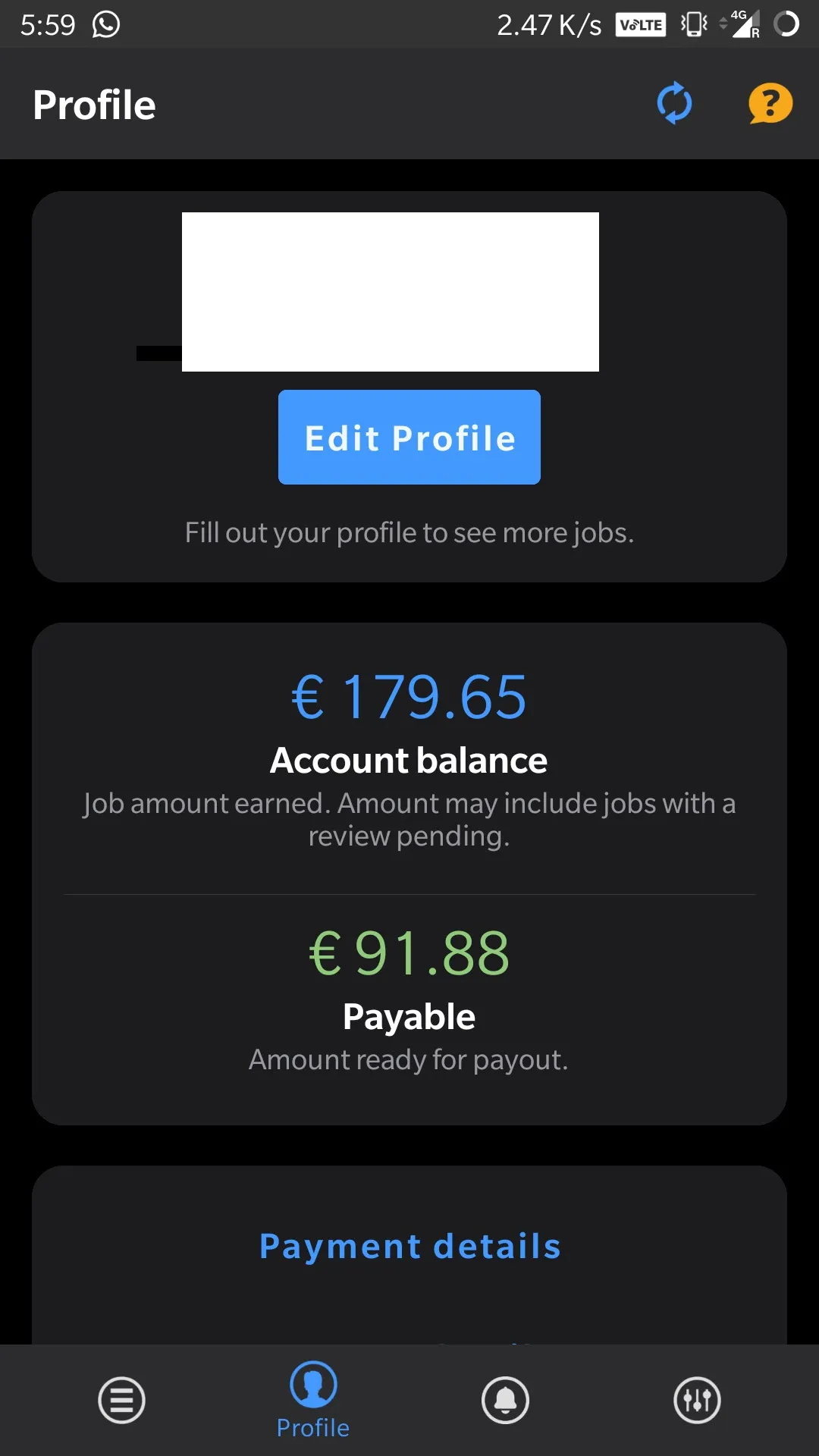Open the help question mark
Screen dimensions: 819x1456
point(770,103)
